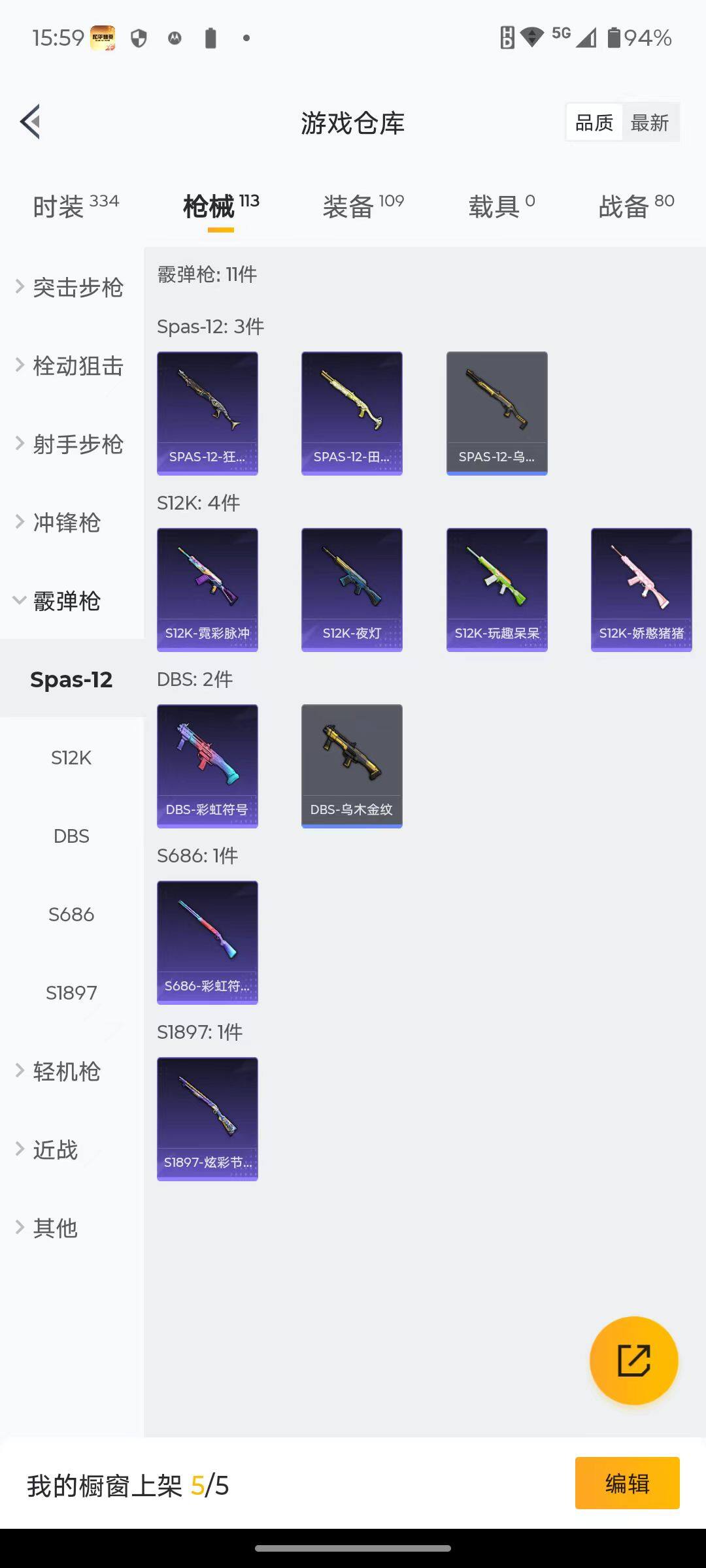The height and width of the screenshot is (1568, 706).
Task: Open the DBS-乌木金纹 item
Action: coord(352,766)
